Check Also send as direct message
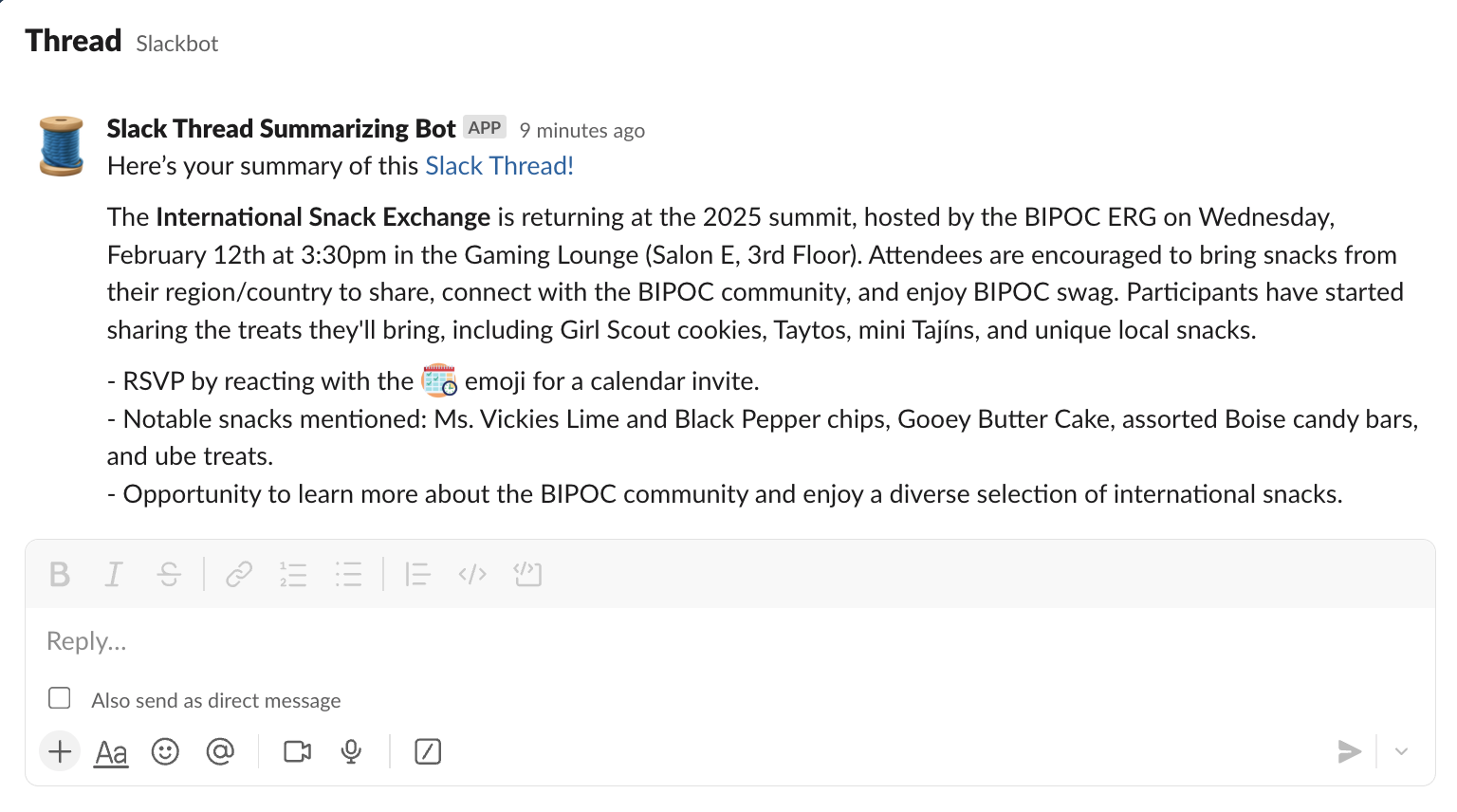 pos(60,699)
